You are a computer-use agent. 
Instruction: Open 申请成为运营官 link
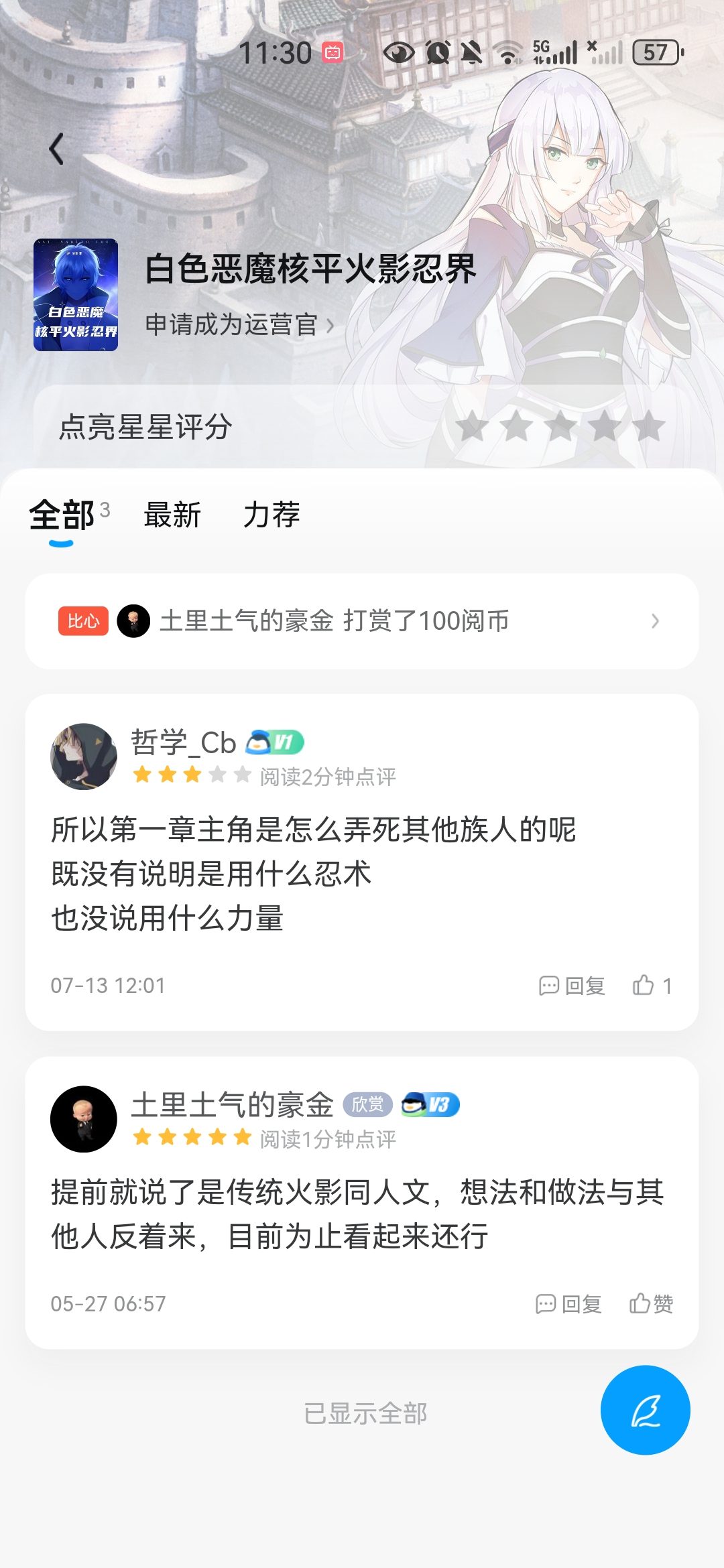coord(239,325)
